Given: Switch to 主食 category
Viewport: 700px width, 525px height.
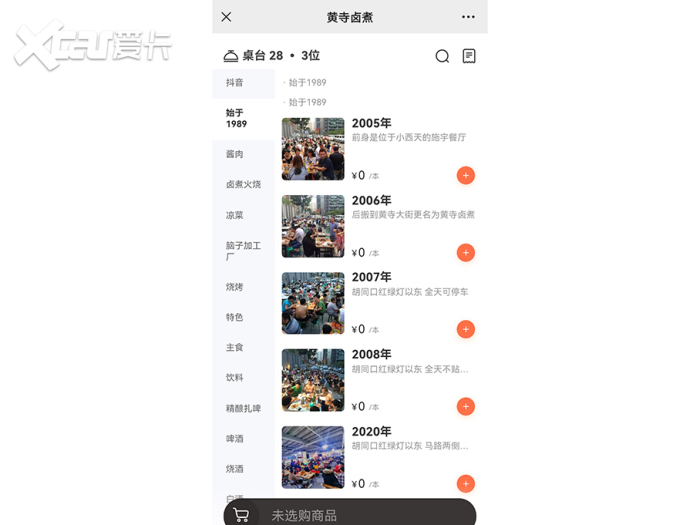Looking at the screenshot, I should pos(235,348).
